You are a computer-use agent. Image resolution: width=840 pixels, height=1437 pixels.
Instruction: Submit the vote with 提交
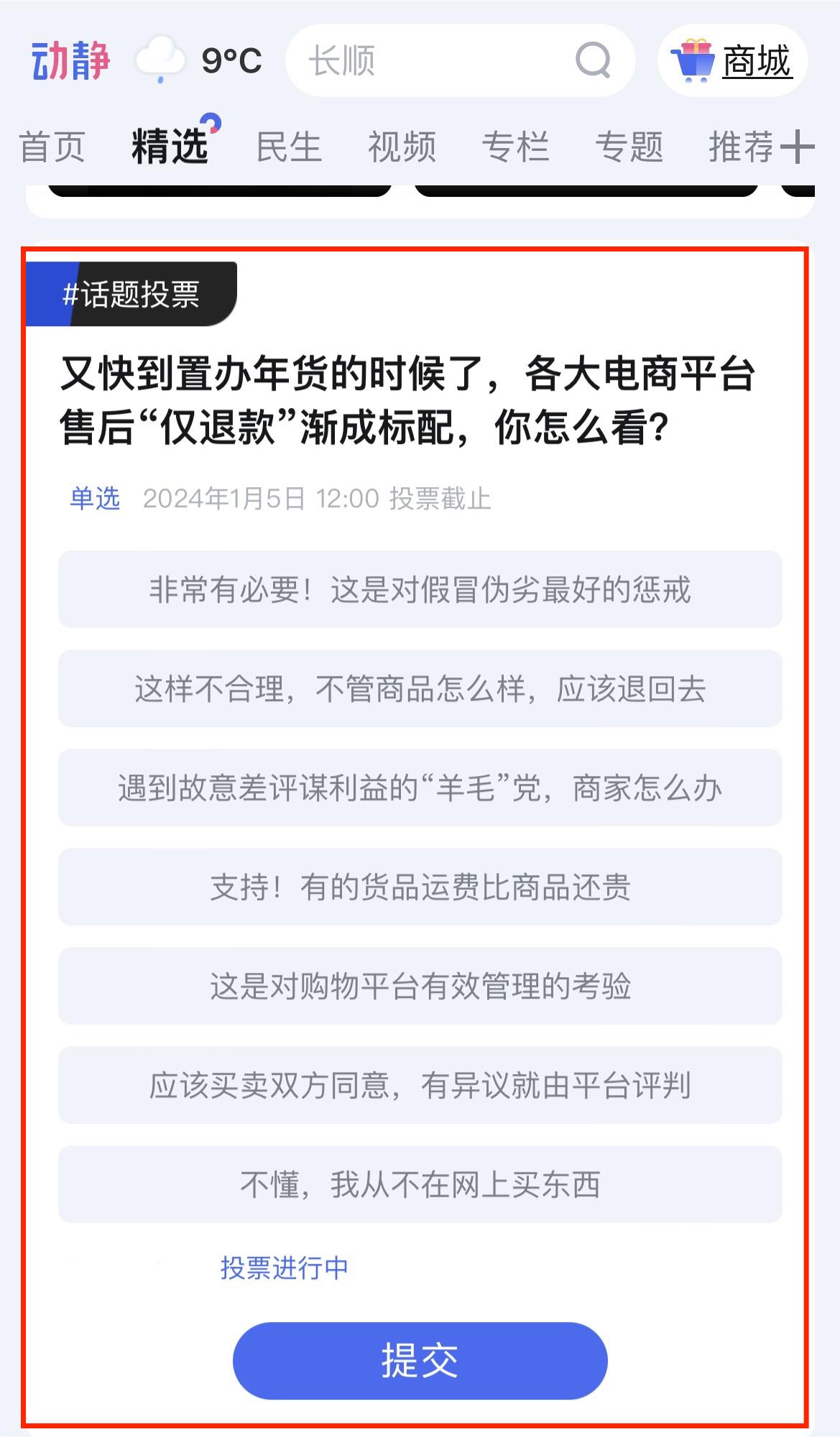[420, 1360]
